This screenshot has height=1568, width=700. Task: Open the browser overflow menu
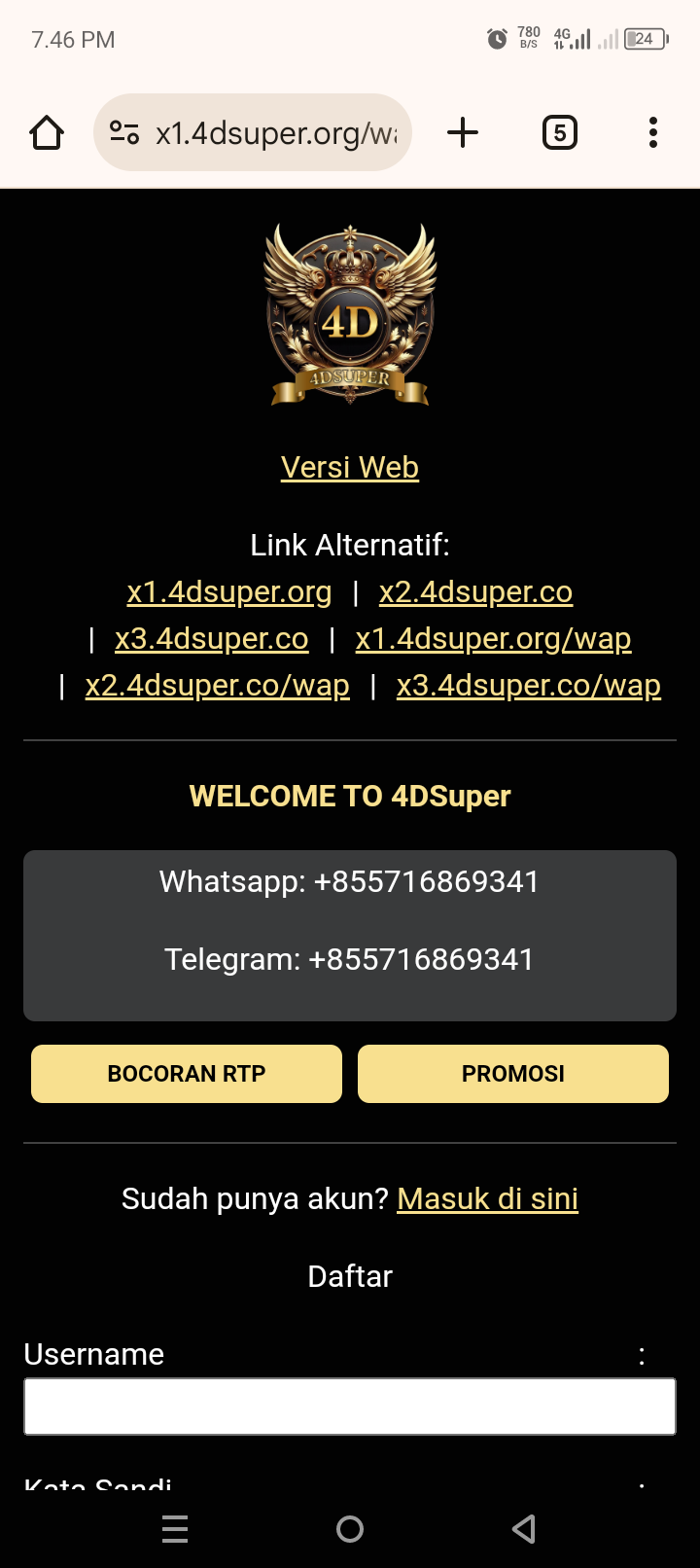point(653,132)
